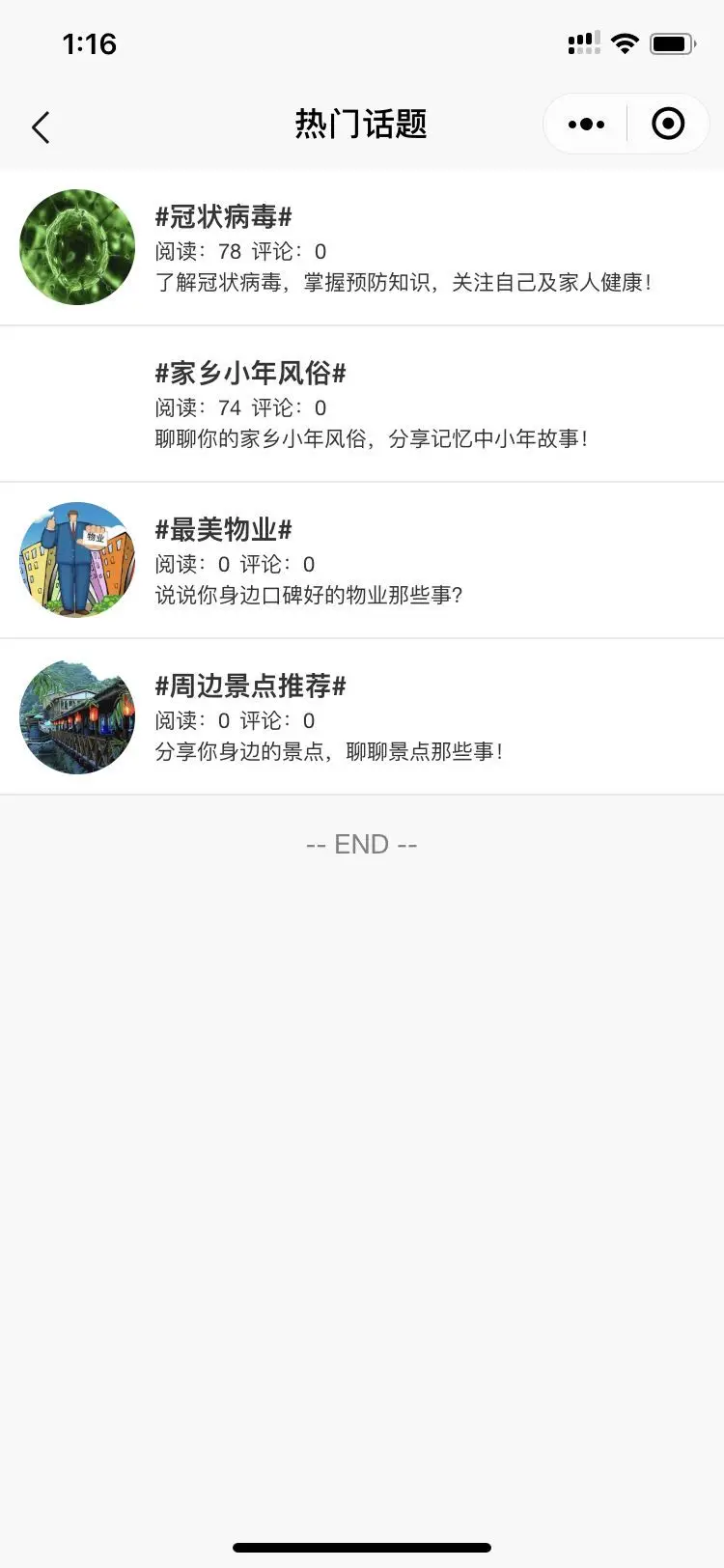Open the mini program more-options menu
Image resolution: width=724 pixels, height=1568 pixels.
(x=586, y=125)
